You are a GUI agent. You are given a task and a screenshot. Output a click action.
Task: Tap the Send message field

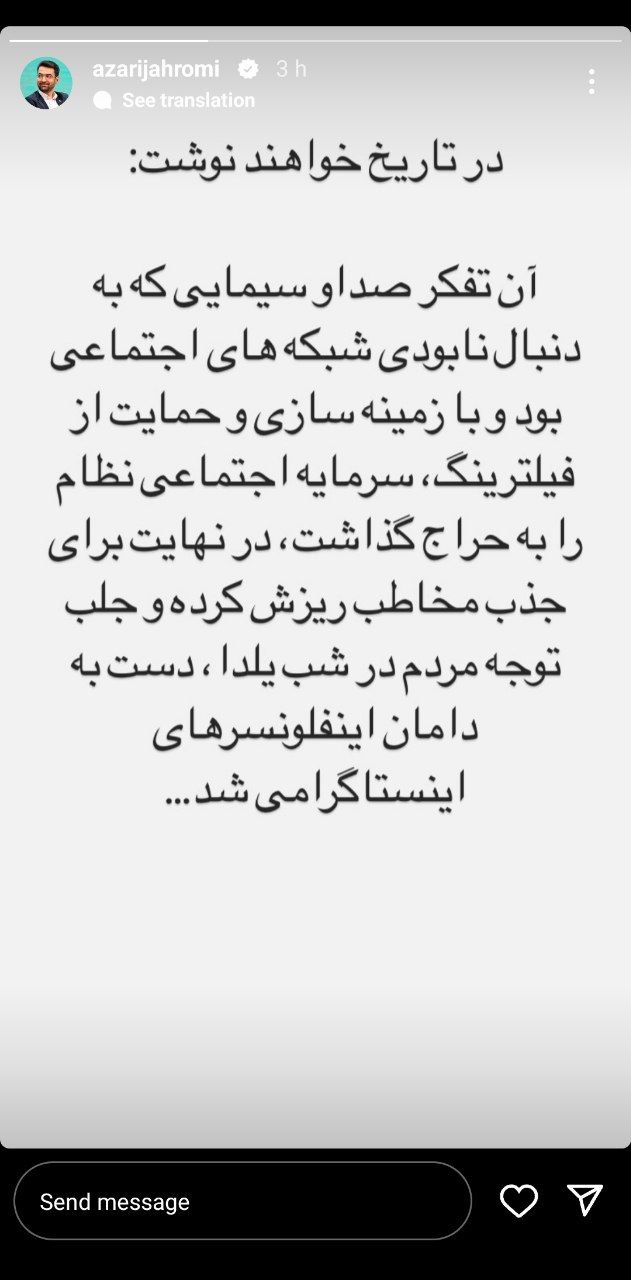tap(242, 1201)
